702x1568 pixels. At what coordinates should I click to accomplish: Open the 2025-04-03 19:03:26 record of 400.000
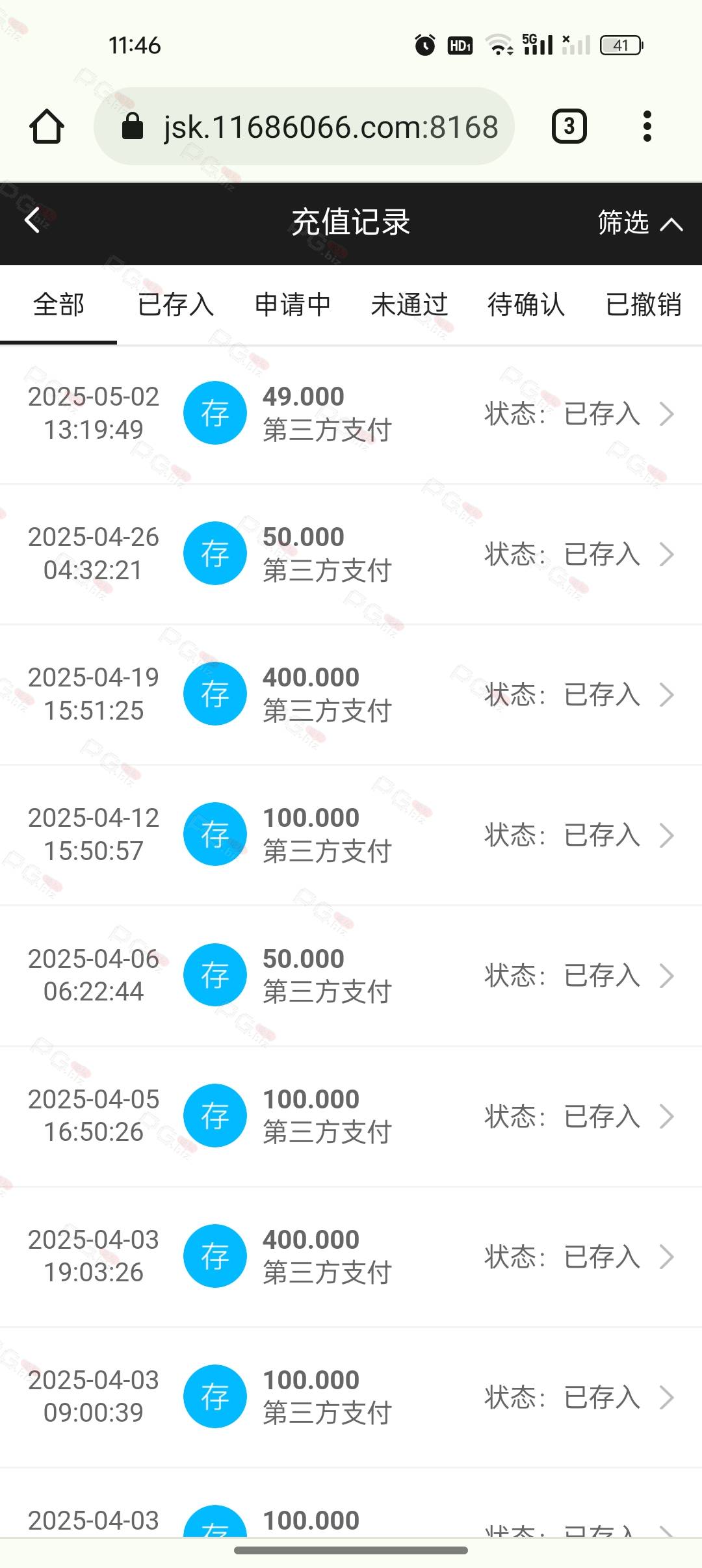click(x=351, y=1256)
